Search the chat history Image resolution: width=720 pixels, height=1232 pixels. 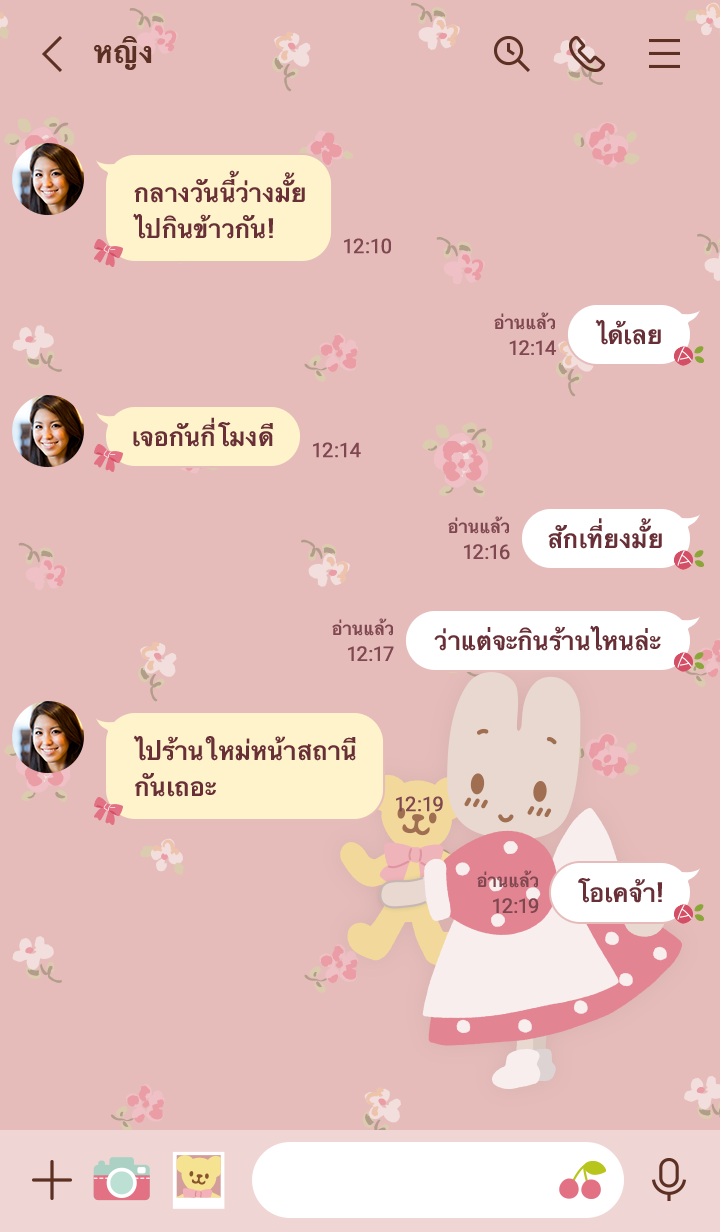pos(511,54)
